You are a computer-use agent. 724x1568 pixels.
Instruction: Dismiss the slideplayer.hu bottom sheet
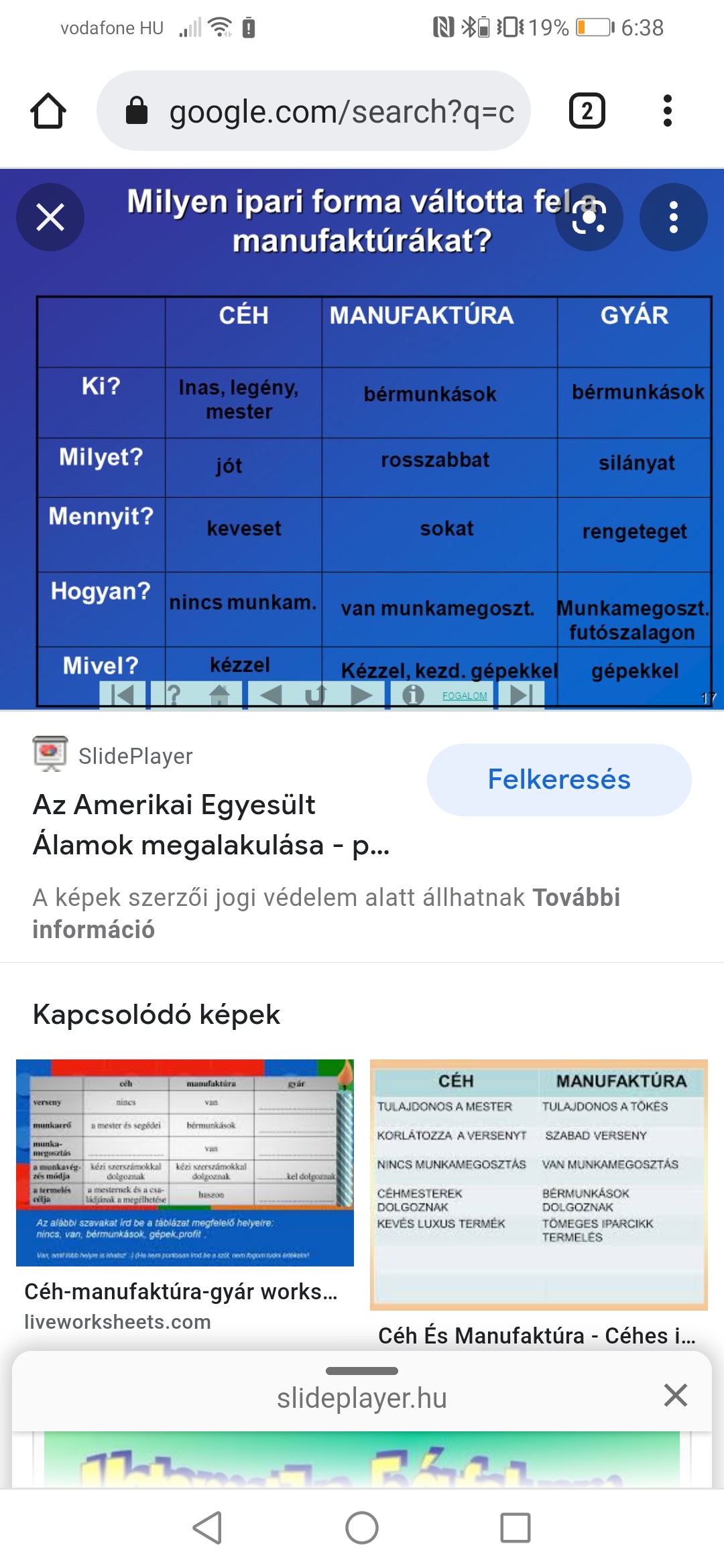pyautogui.click(x=675, y=1395)
